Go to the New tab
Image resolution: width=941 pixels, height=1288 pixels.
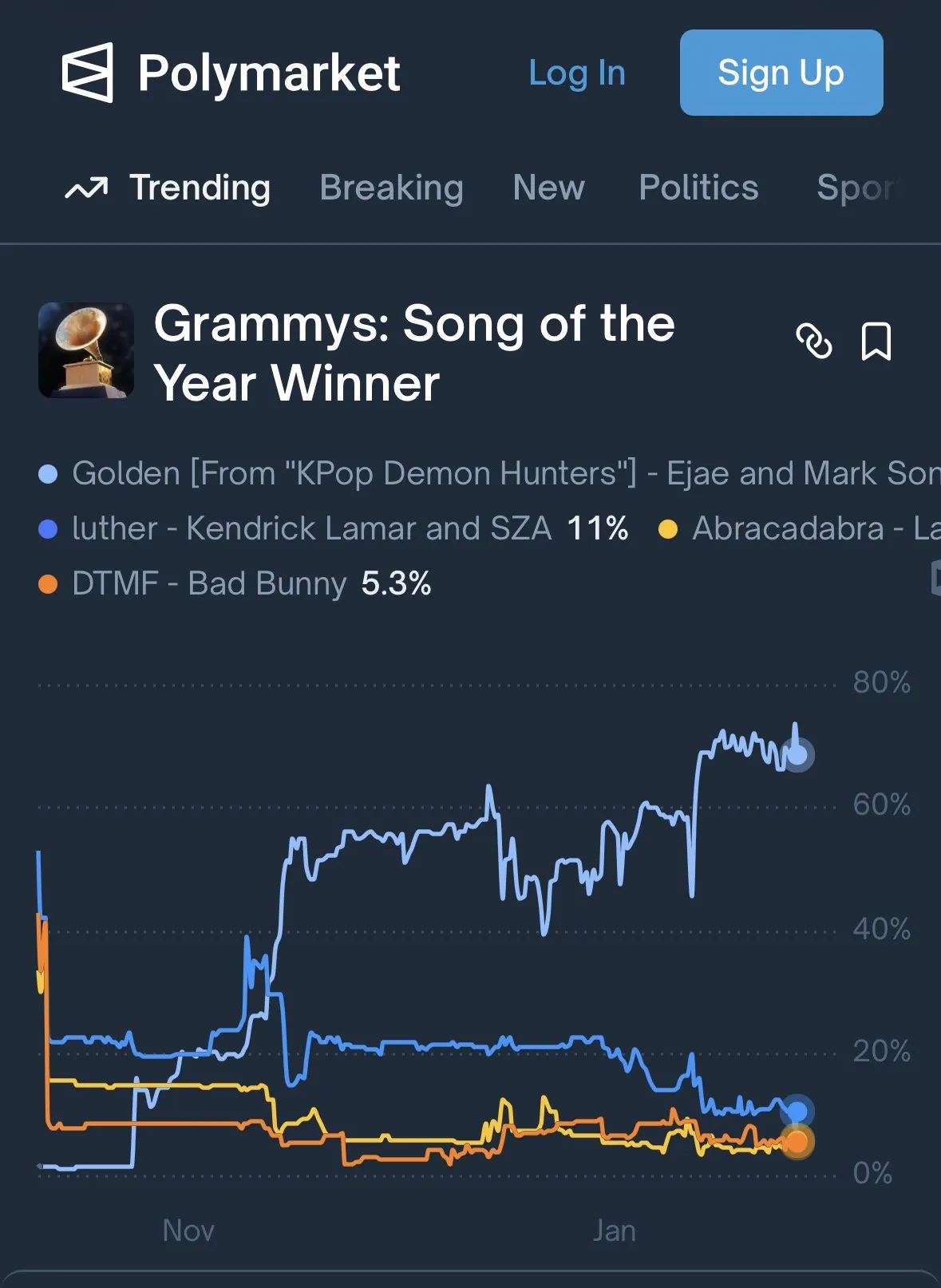(548, 188)
